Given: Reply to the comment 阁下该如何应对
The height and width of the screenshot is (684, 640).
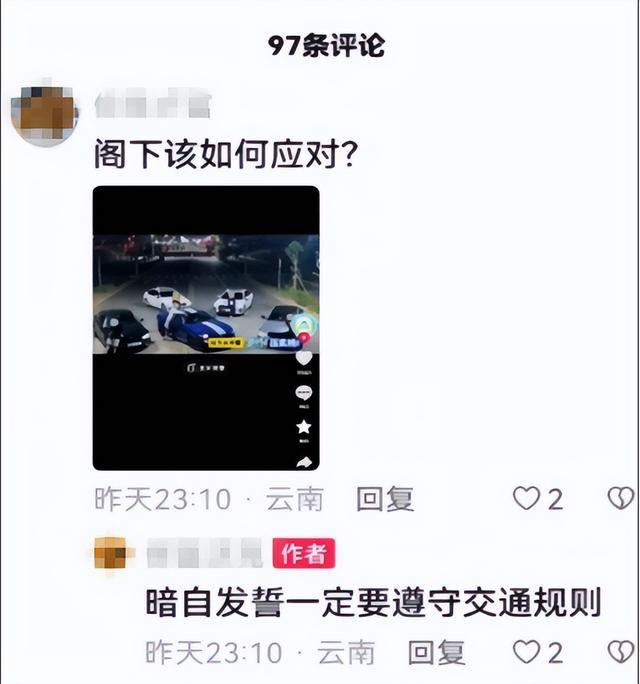Looking at the screenshot, I should click(x=385, y=499).
